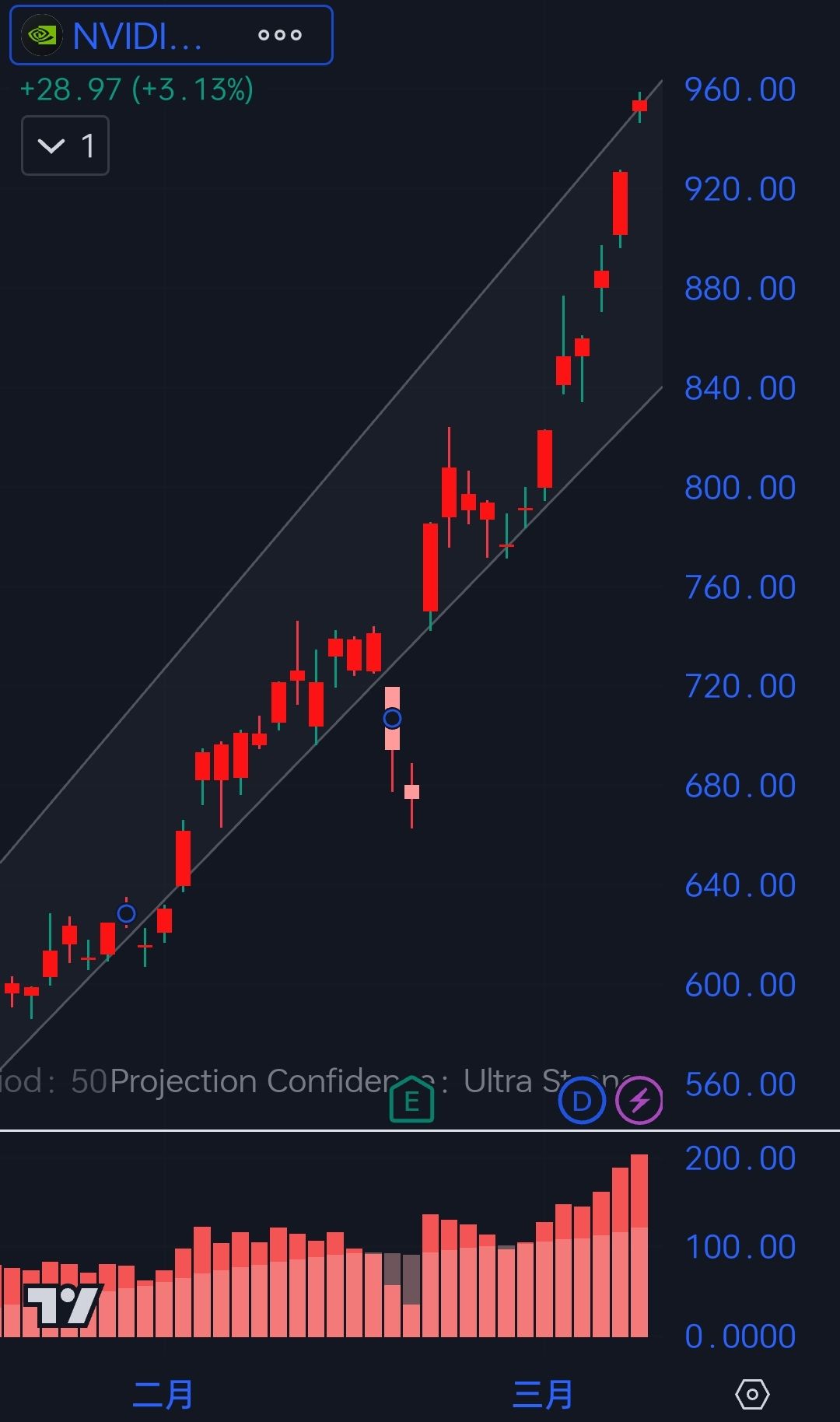Viewport: 840px width, 1422px height.
Task: Tap the green 'E' earnings badge
Action: point(412,1101)
